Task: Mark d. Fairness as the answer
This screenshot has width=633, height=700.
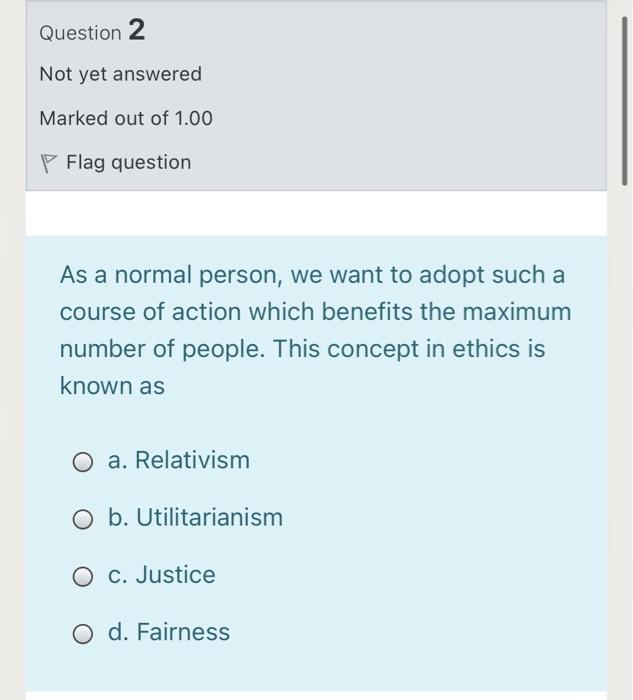Action: (83, 633)
